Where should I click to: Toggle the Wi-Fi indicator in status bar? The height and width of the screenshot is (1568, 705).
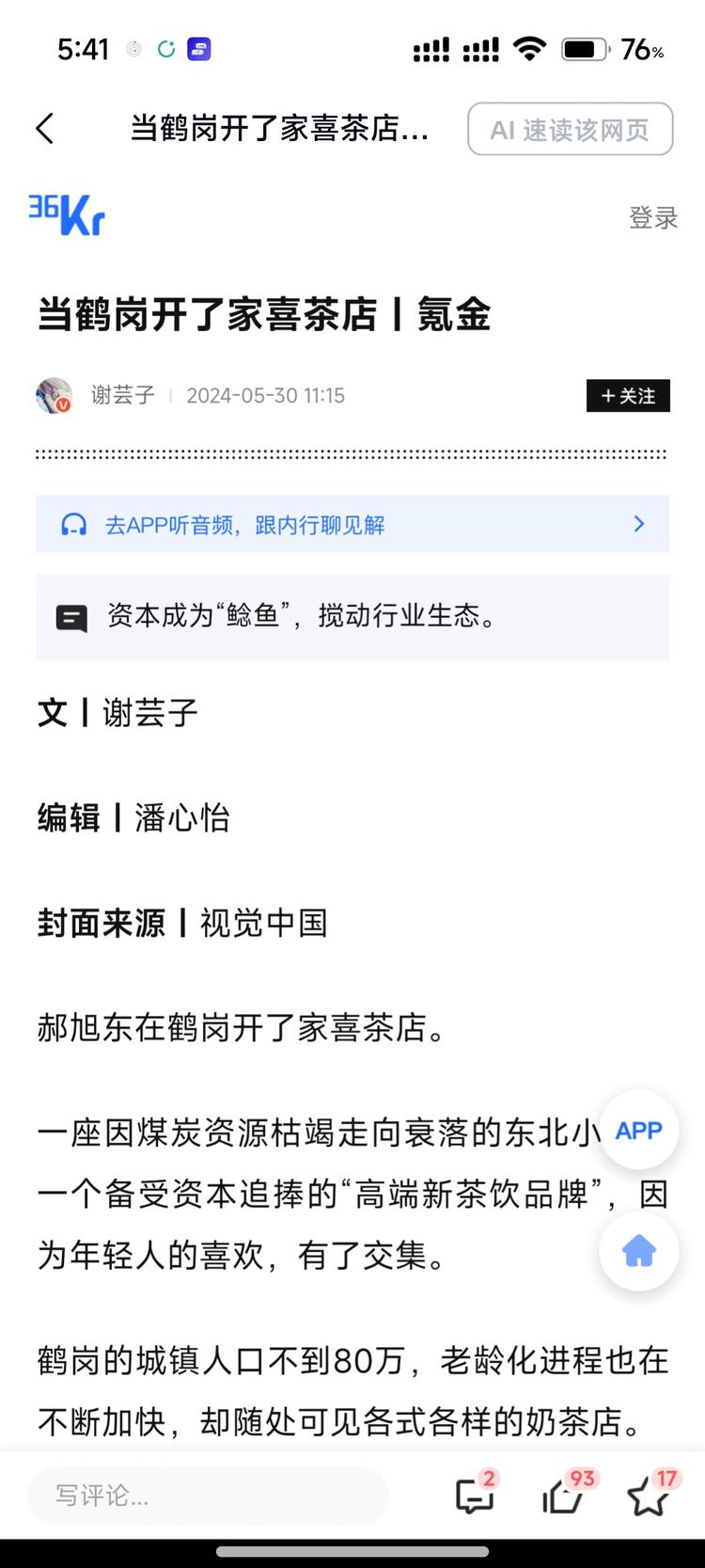530,50
